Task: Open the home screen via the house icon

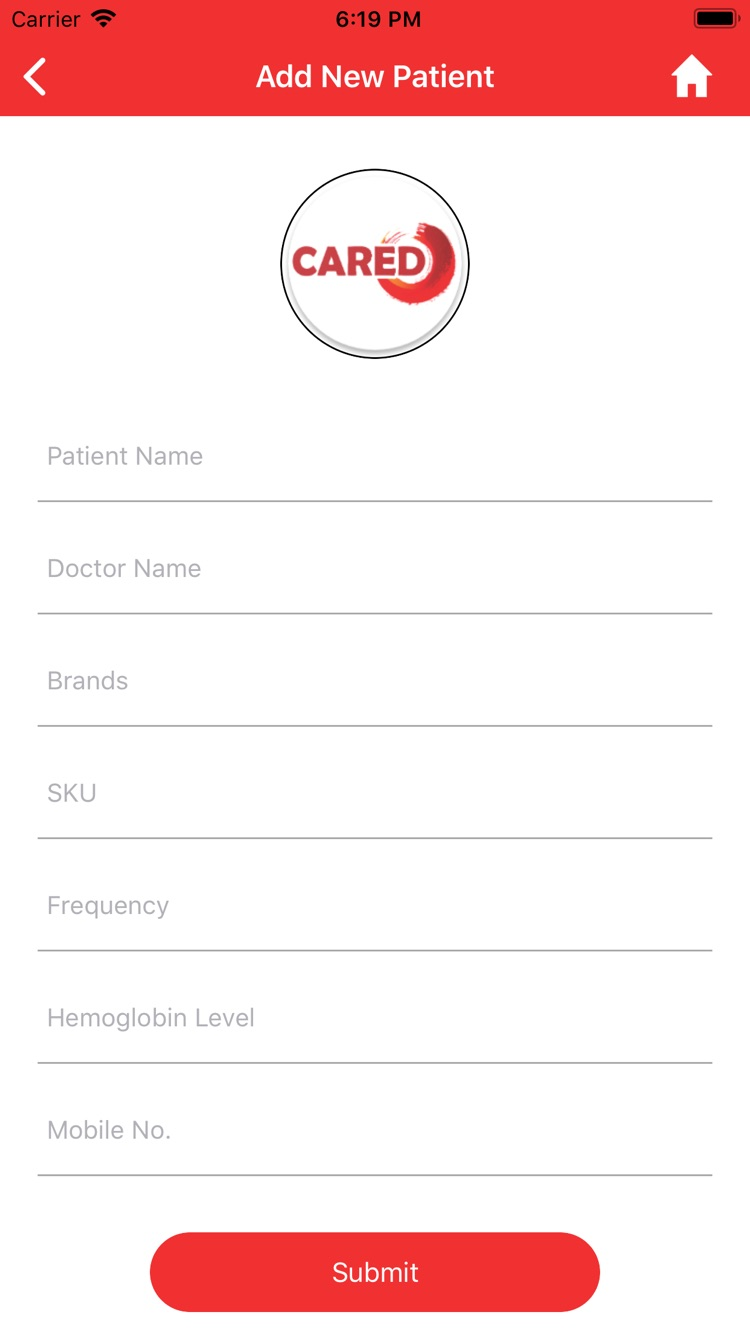Action: [x=692, y=75]
